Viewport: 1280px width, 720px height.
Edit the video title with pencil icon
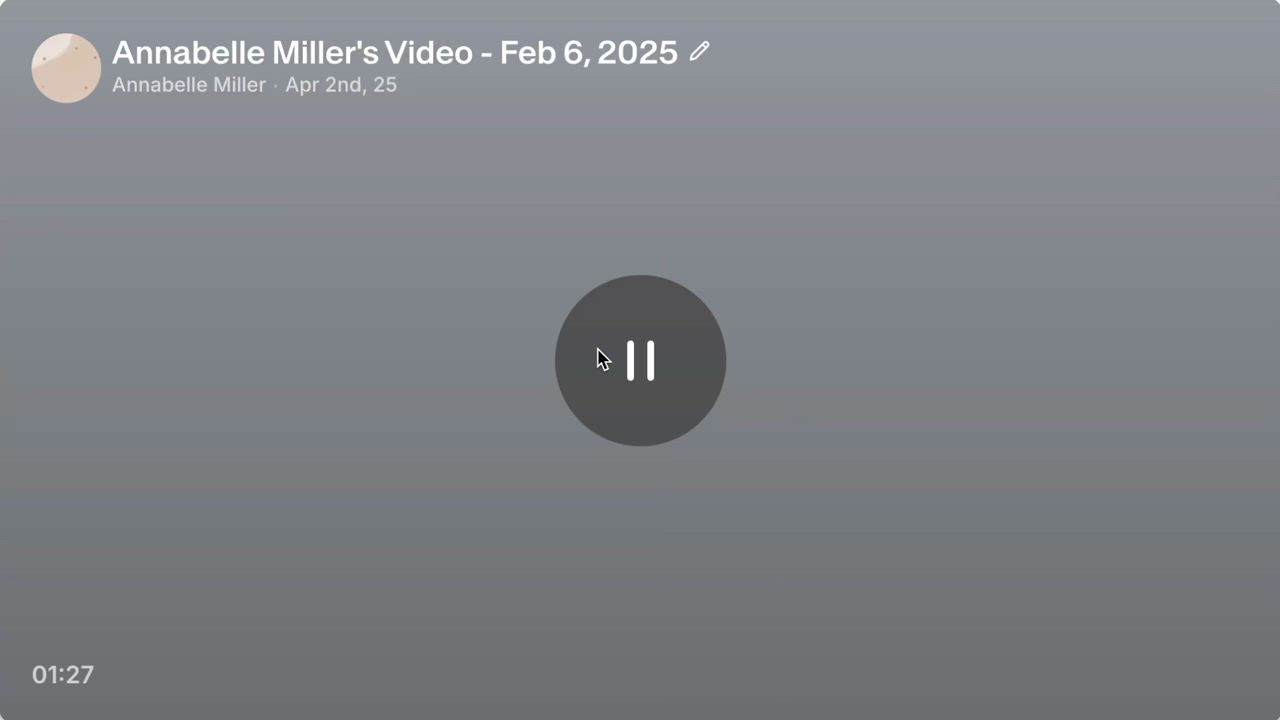[699, 52]
